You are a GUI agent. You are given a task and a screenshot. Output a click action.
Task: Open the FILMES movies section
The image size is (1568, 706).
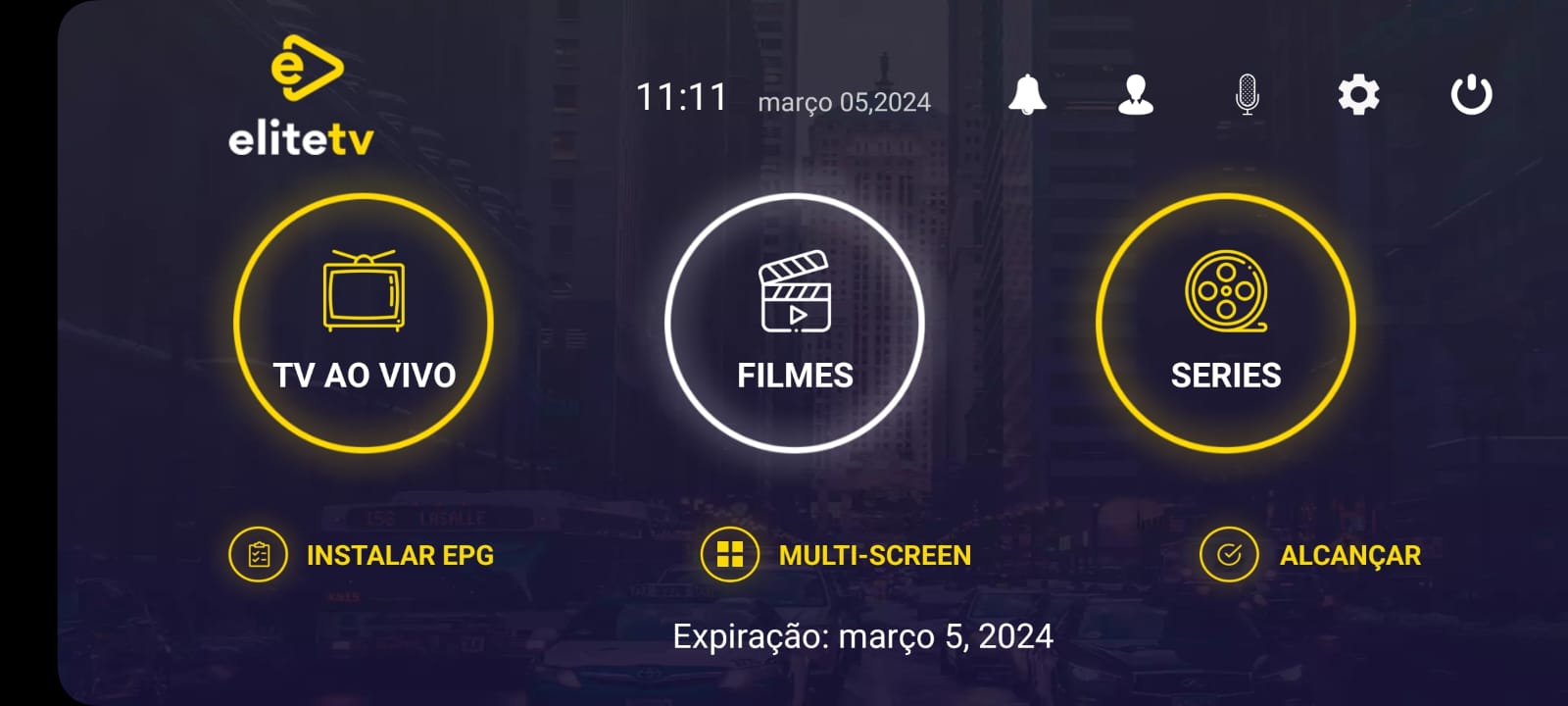coord(795,323)
